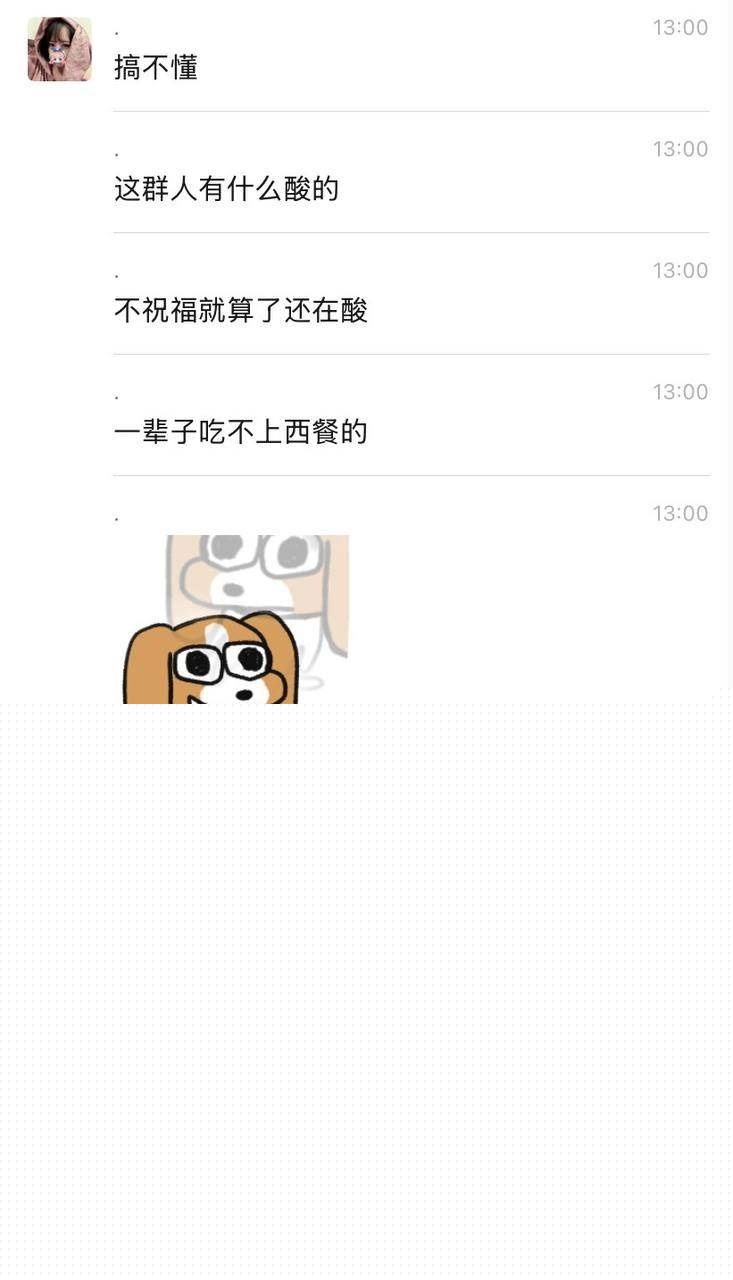Tap the white stripe on the dog's head
The width and height of the screenshot is (733, 1280).
pos(215,630)
